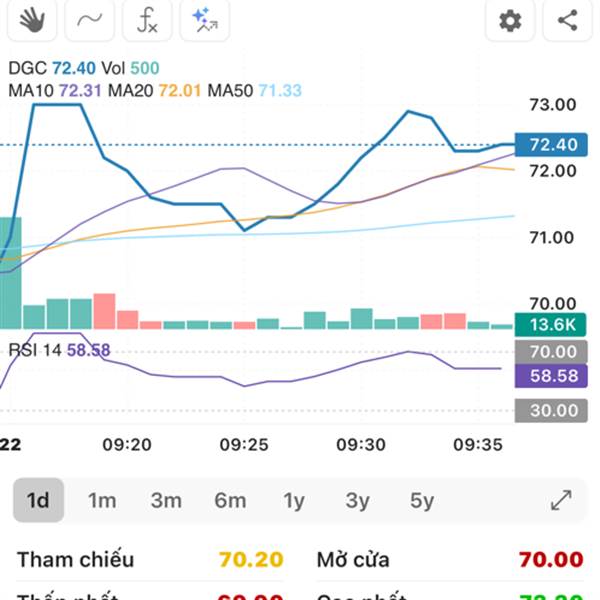Change range to 3y
Image resolution: width=600 pixels, height=600 pixels.
tap(358, 500)
